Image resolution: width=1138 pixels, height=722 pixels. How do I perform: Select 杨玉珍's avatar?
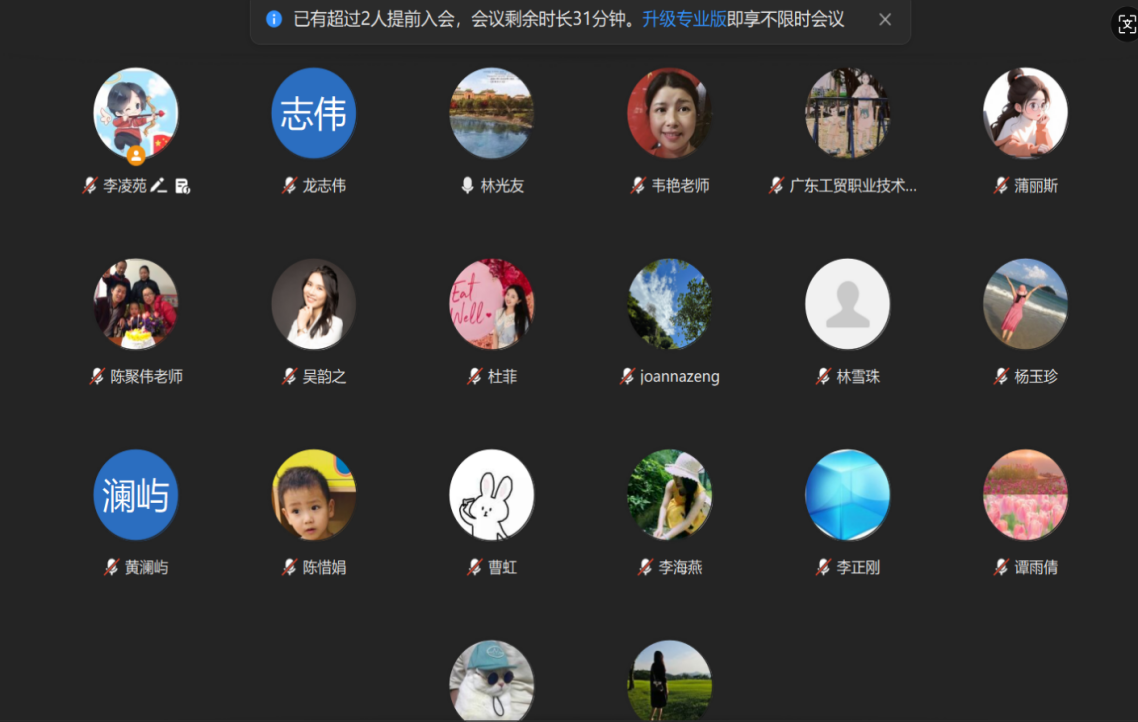click(x=1025, y=304)
